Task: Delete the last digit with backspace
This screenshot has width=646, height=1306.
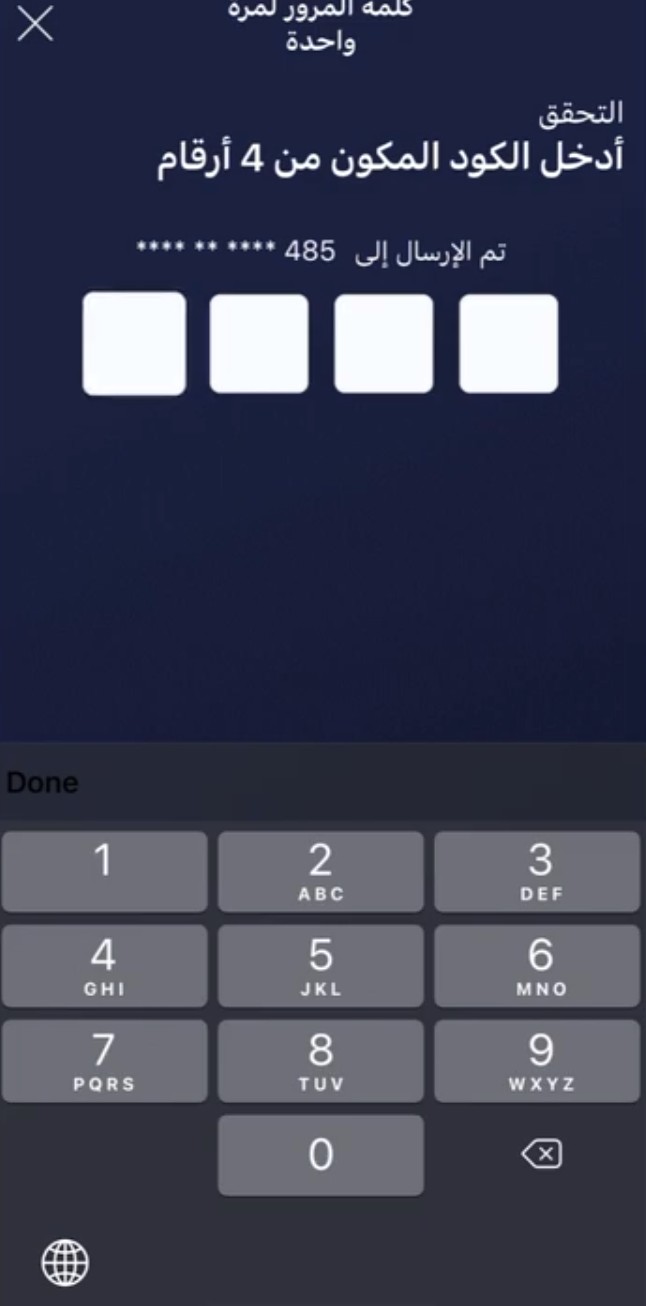Action: point(541,1156)
